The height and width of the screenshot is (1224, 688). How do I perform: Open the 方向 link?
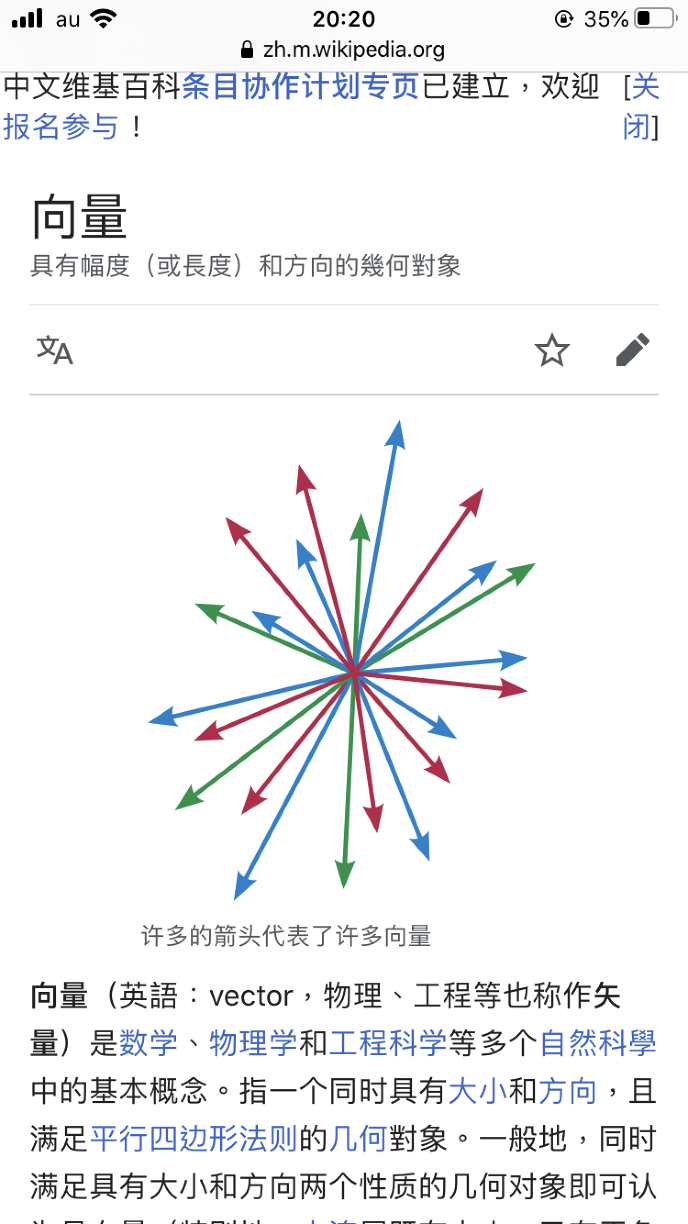pos(567,1090)
